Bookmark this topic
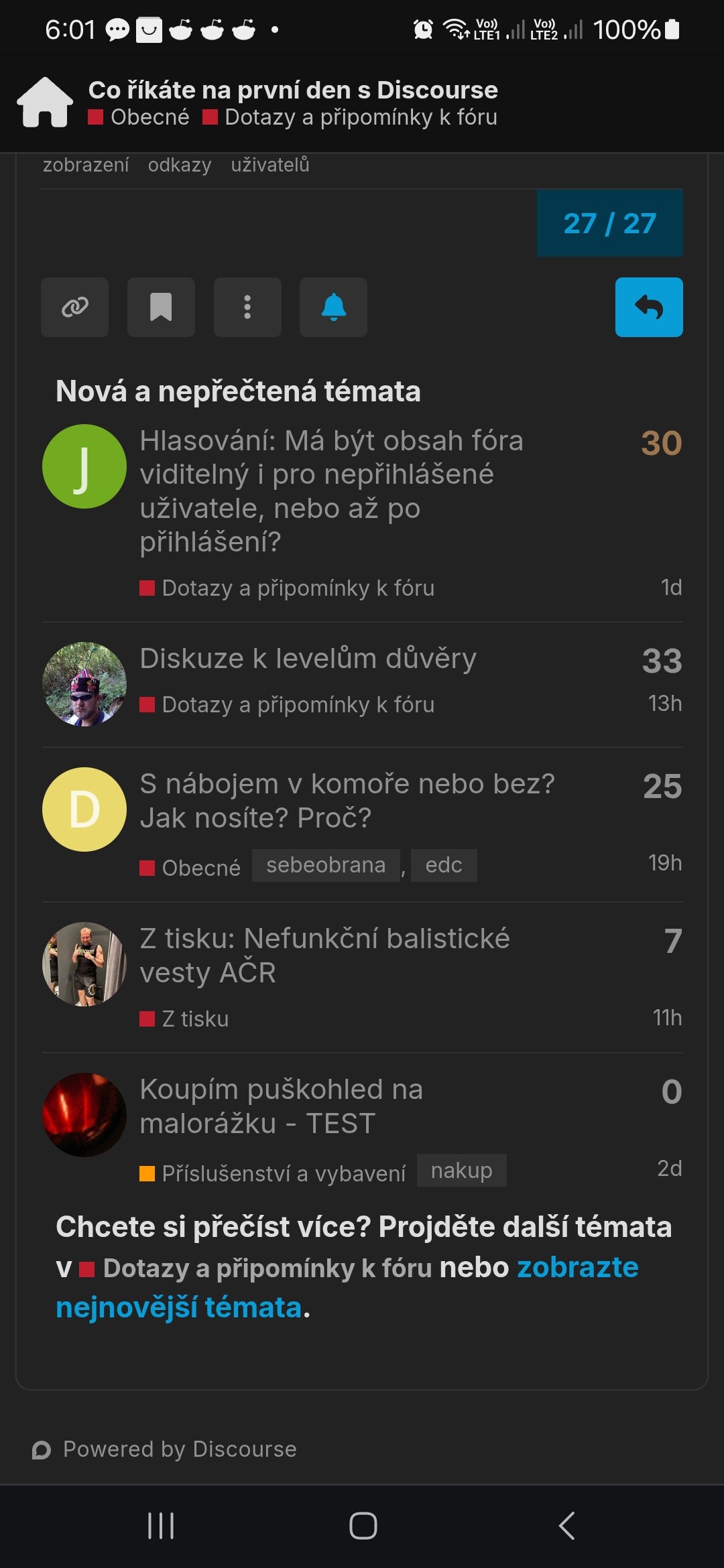 point(161,307)
